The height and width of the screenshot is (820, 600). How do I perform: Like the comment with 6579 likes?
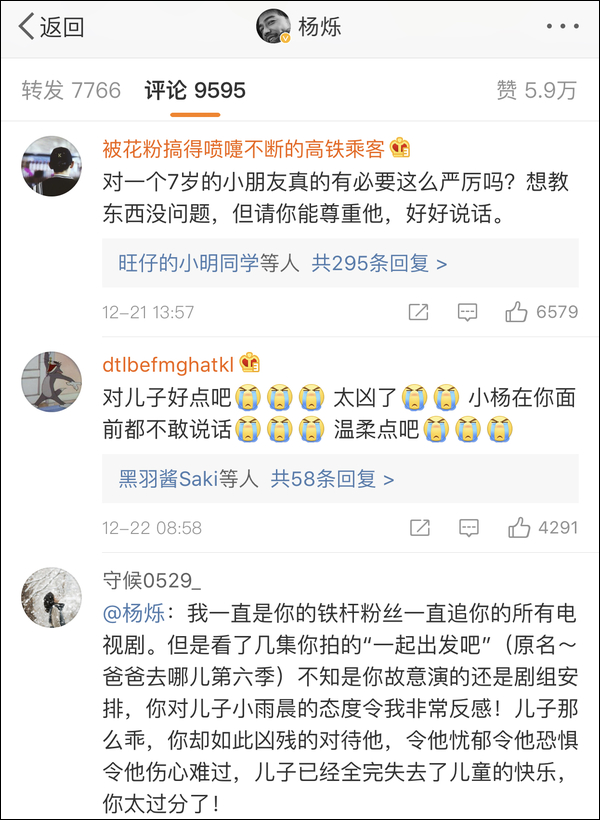click(541, 312)
